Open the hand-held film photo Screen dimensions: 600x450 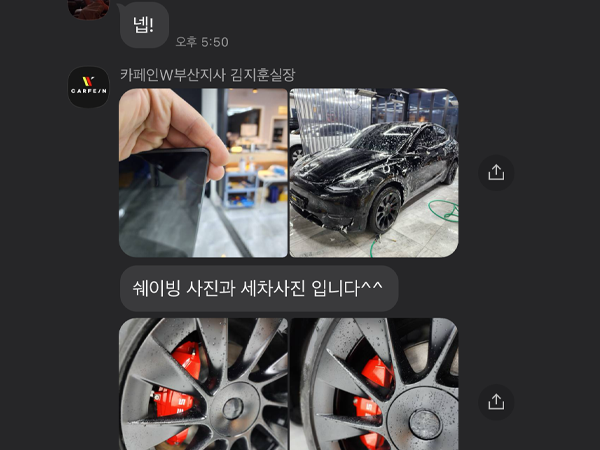point(203,173)
